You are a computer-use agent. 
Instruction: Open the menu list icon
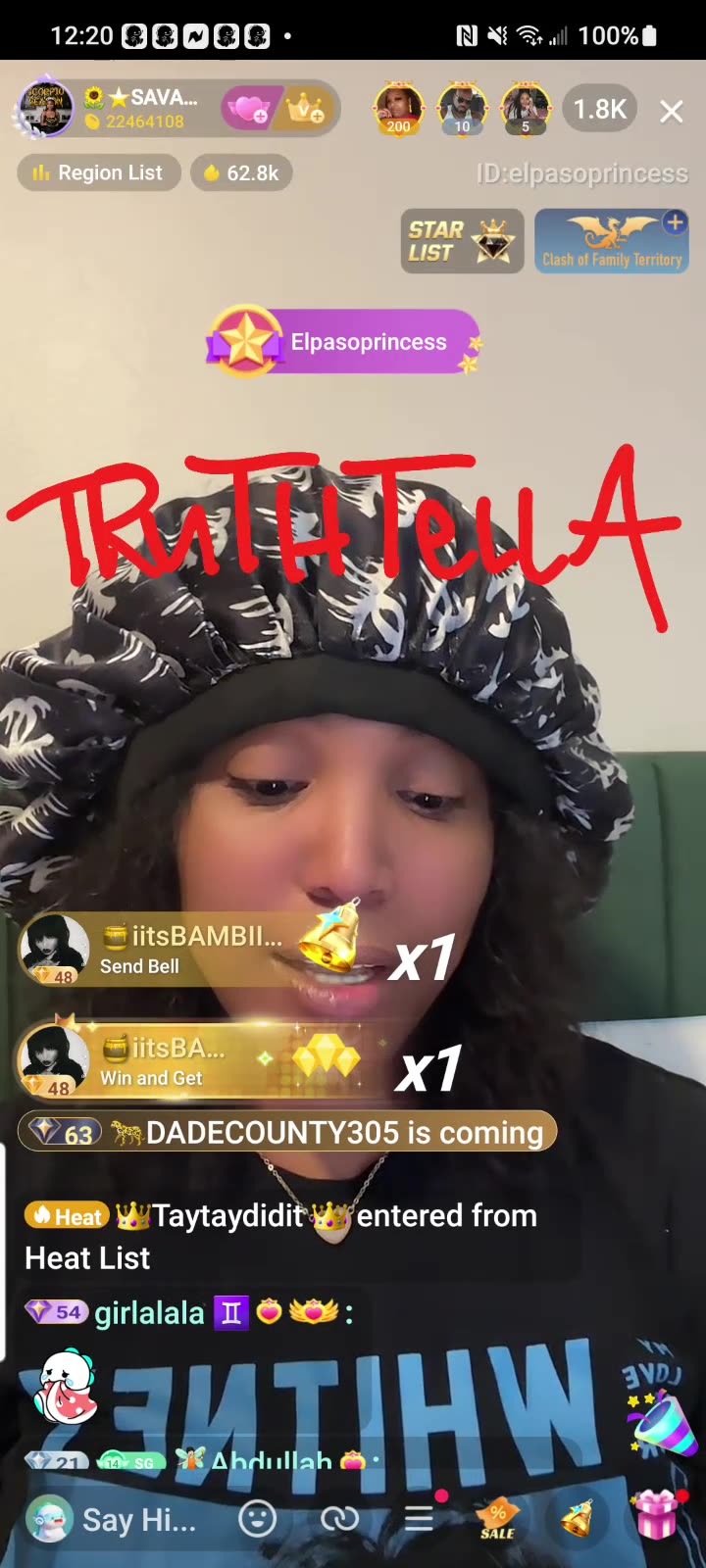(x=419, y=1519)
